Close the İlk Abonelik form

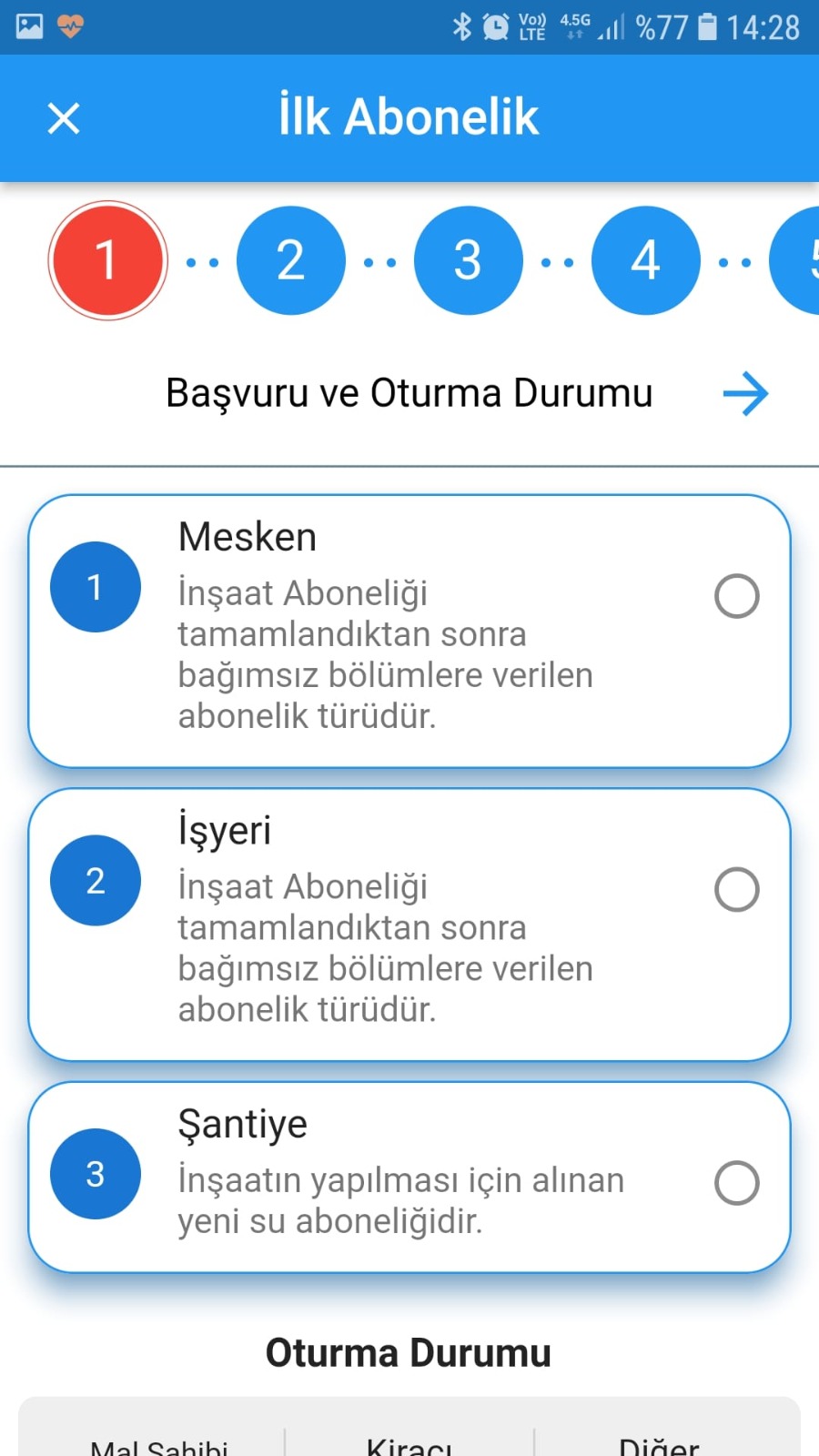pyautogui.click(x=64, y=118)
